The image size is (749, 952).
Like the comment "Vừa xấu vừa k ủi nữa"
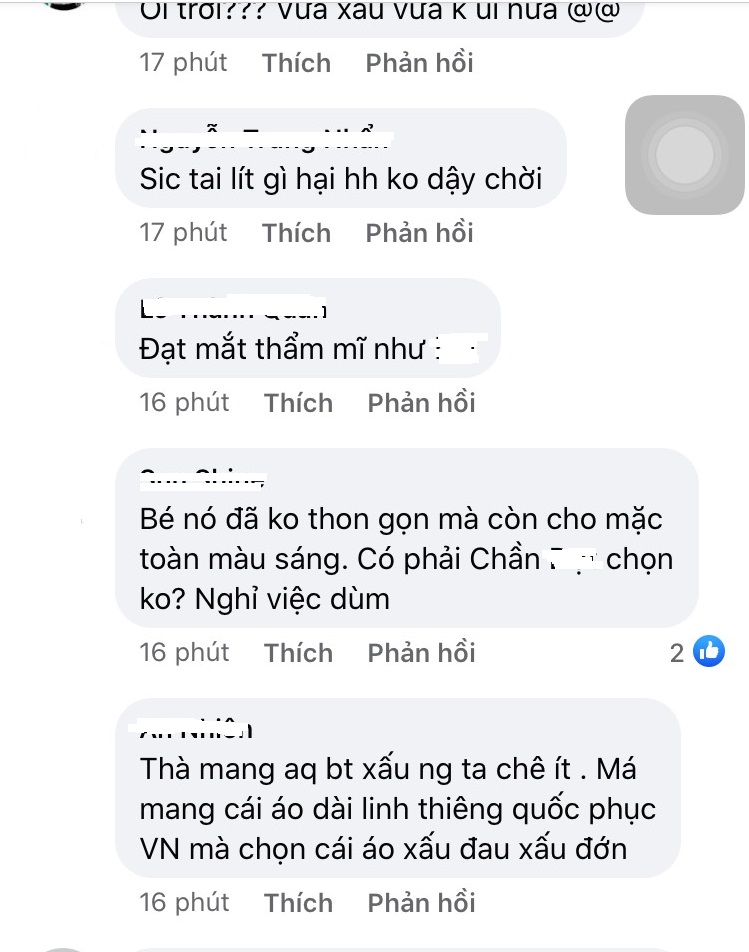click(296, 63)
